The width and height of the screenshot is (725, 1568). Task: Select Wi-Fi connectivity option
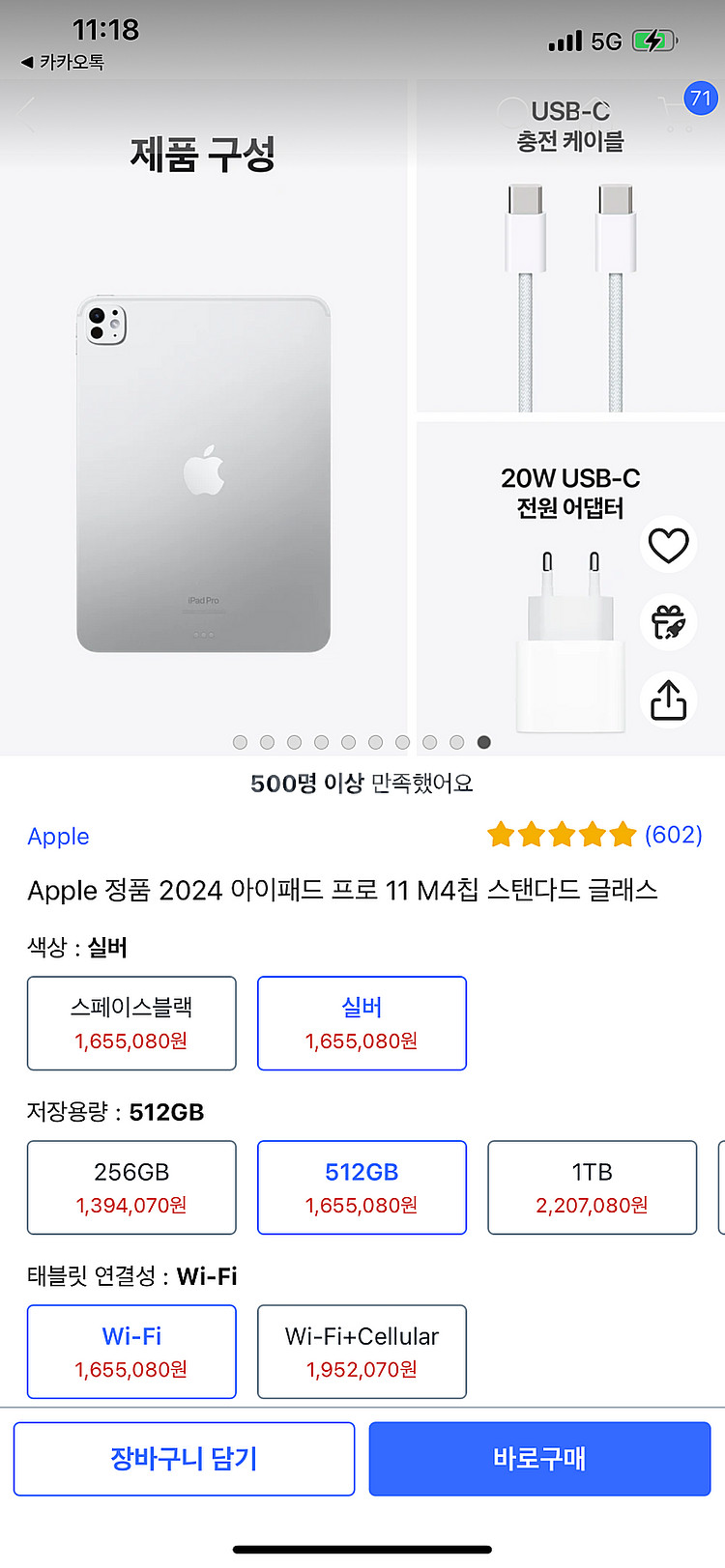point(131,1352)
